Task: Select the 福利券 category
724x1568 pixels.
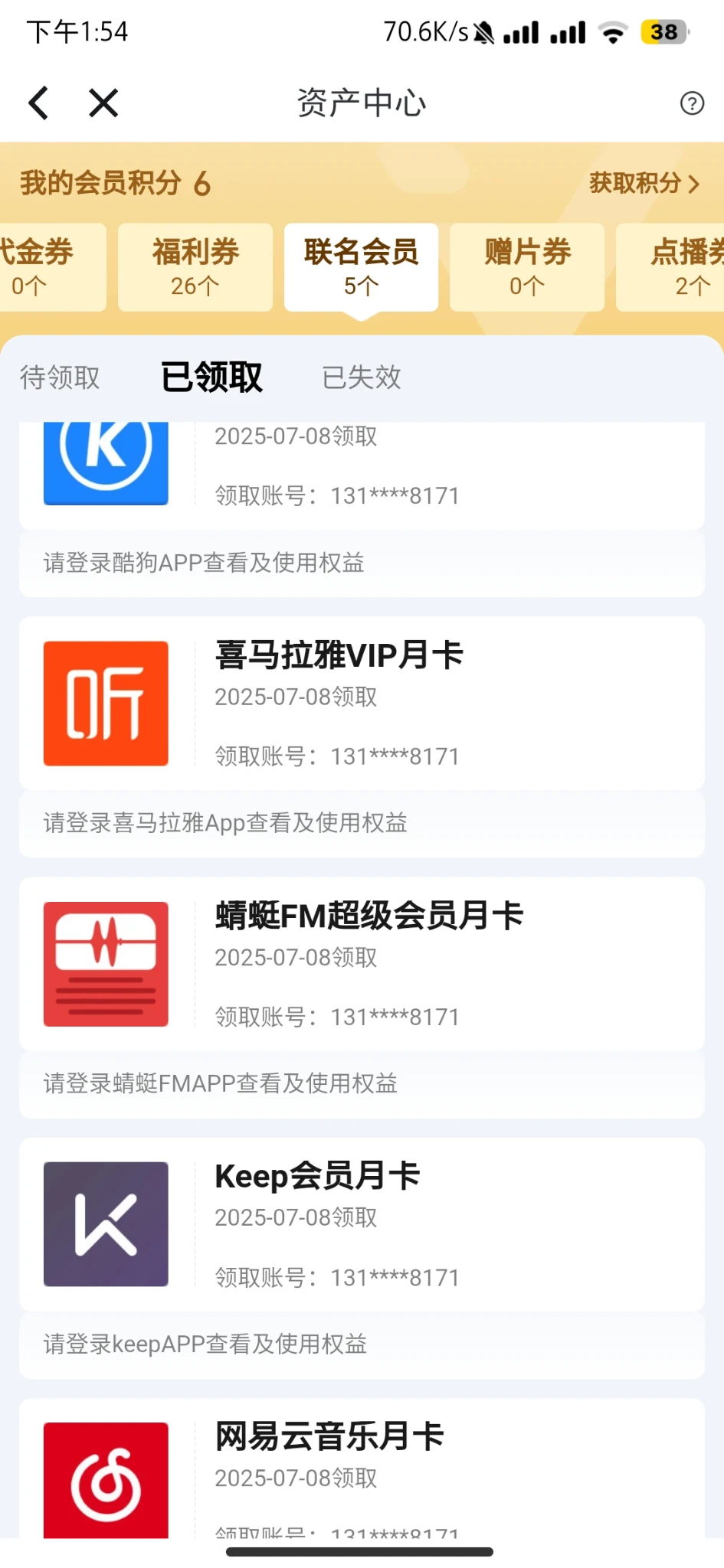Action: pos(195,267)
